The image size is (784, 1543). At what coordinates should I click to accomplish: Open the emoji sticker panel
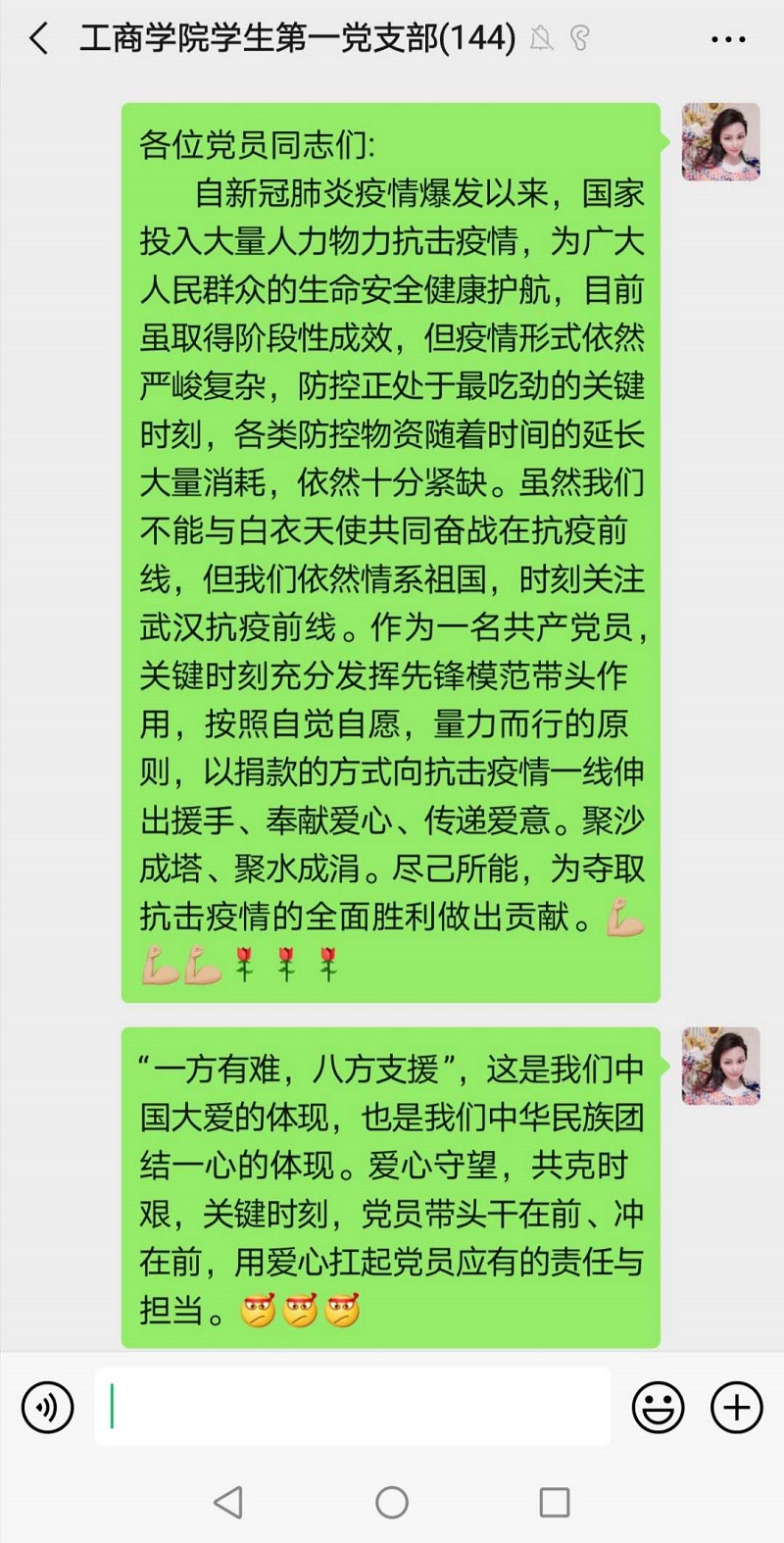tap(658, 1408)
